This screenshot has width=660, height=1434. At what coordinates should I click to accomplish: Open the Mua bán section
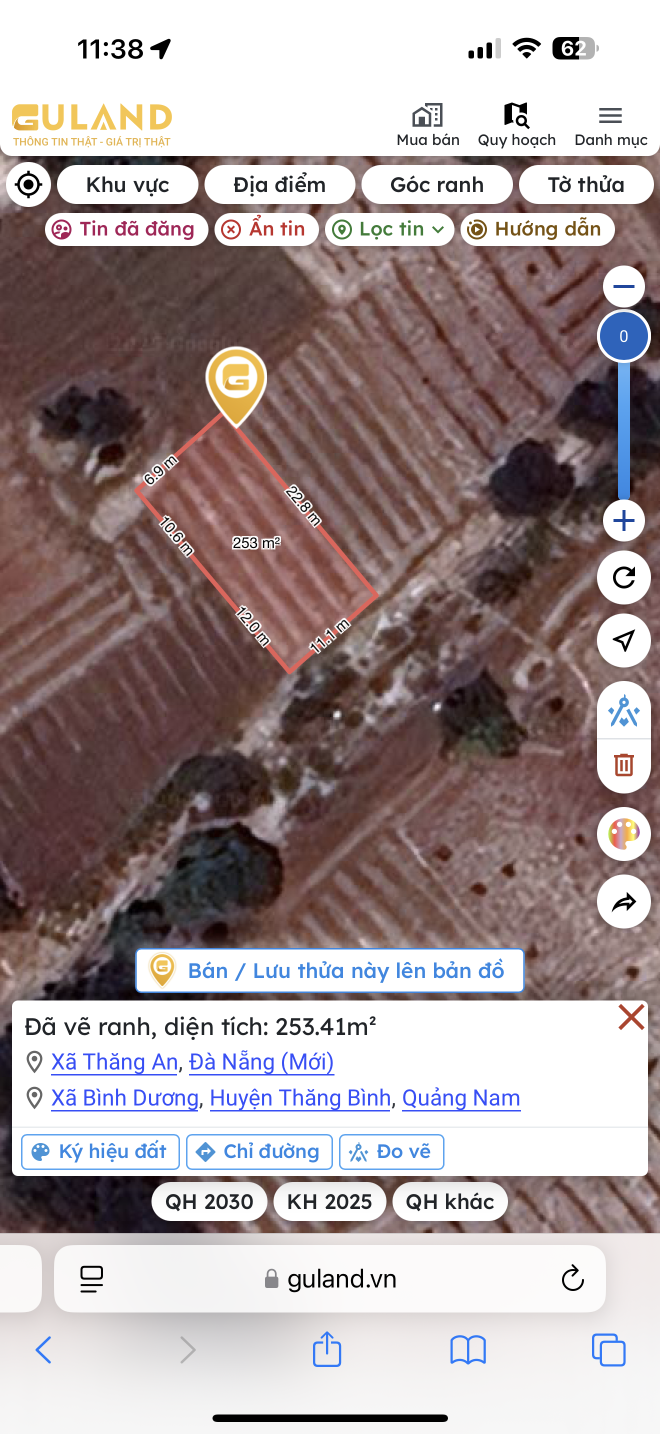click(x=428, y=125)
